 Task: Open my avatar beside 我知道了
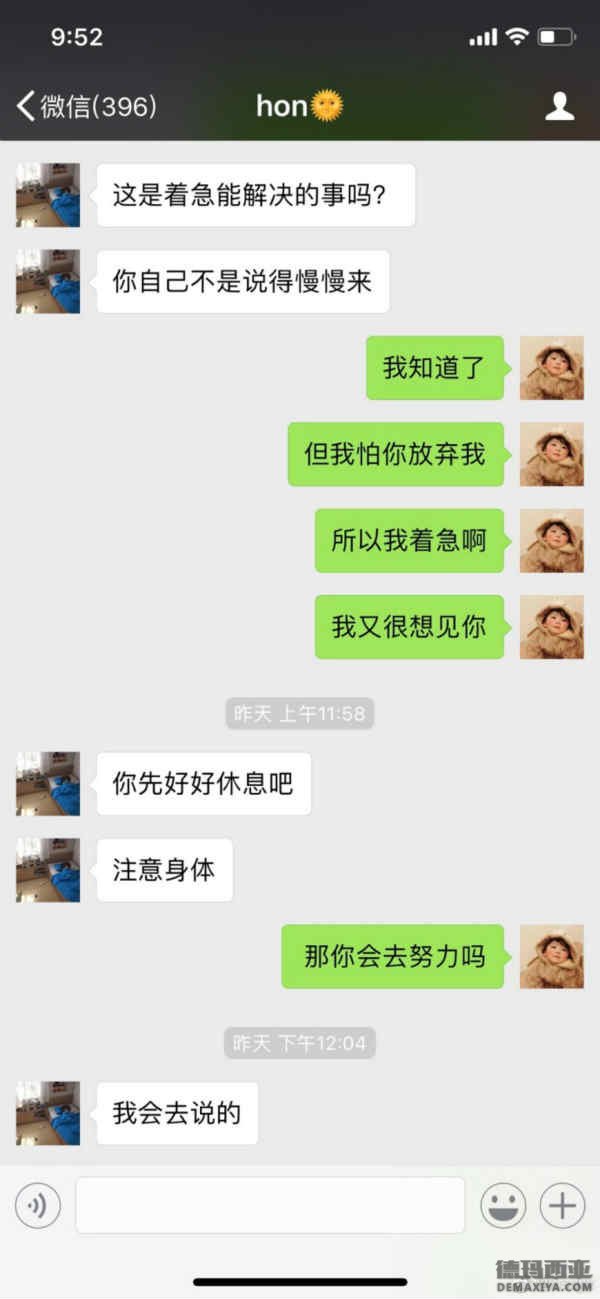click(x=551, y=368)
